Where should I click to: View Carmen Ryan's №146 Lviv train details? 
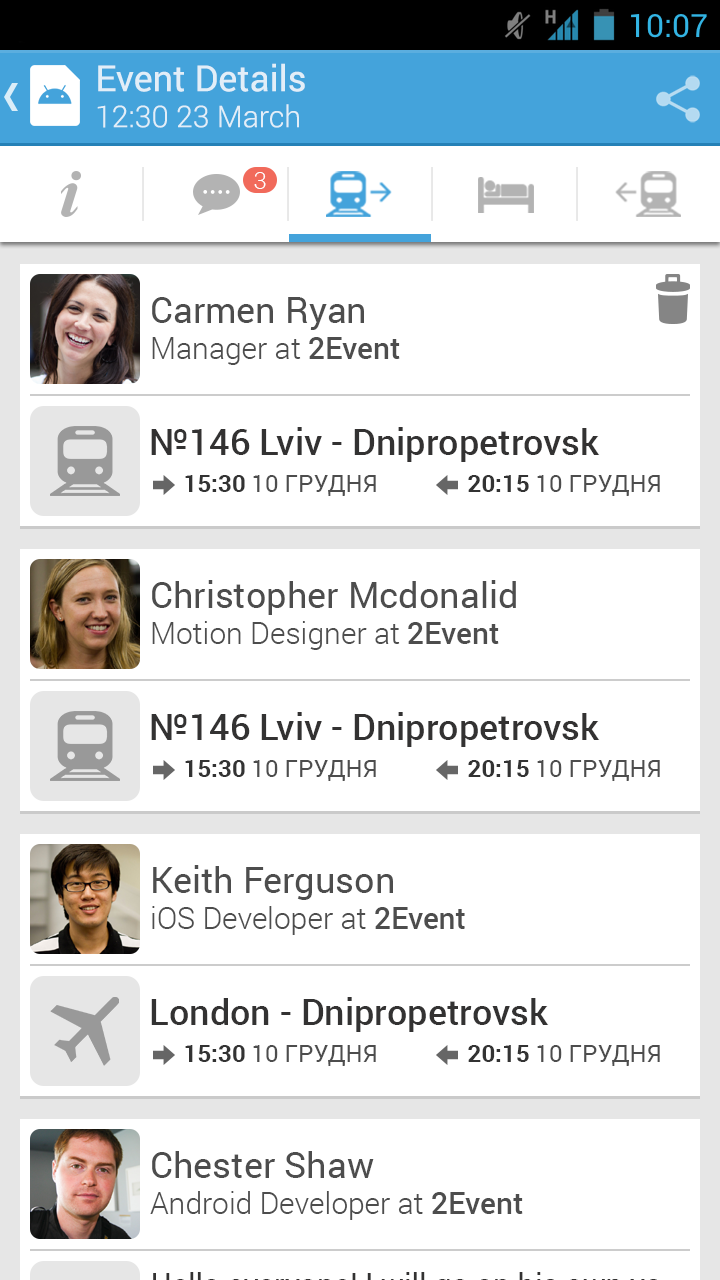374,461
